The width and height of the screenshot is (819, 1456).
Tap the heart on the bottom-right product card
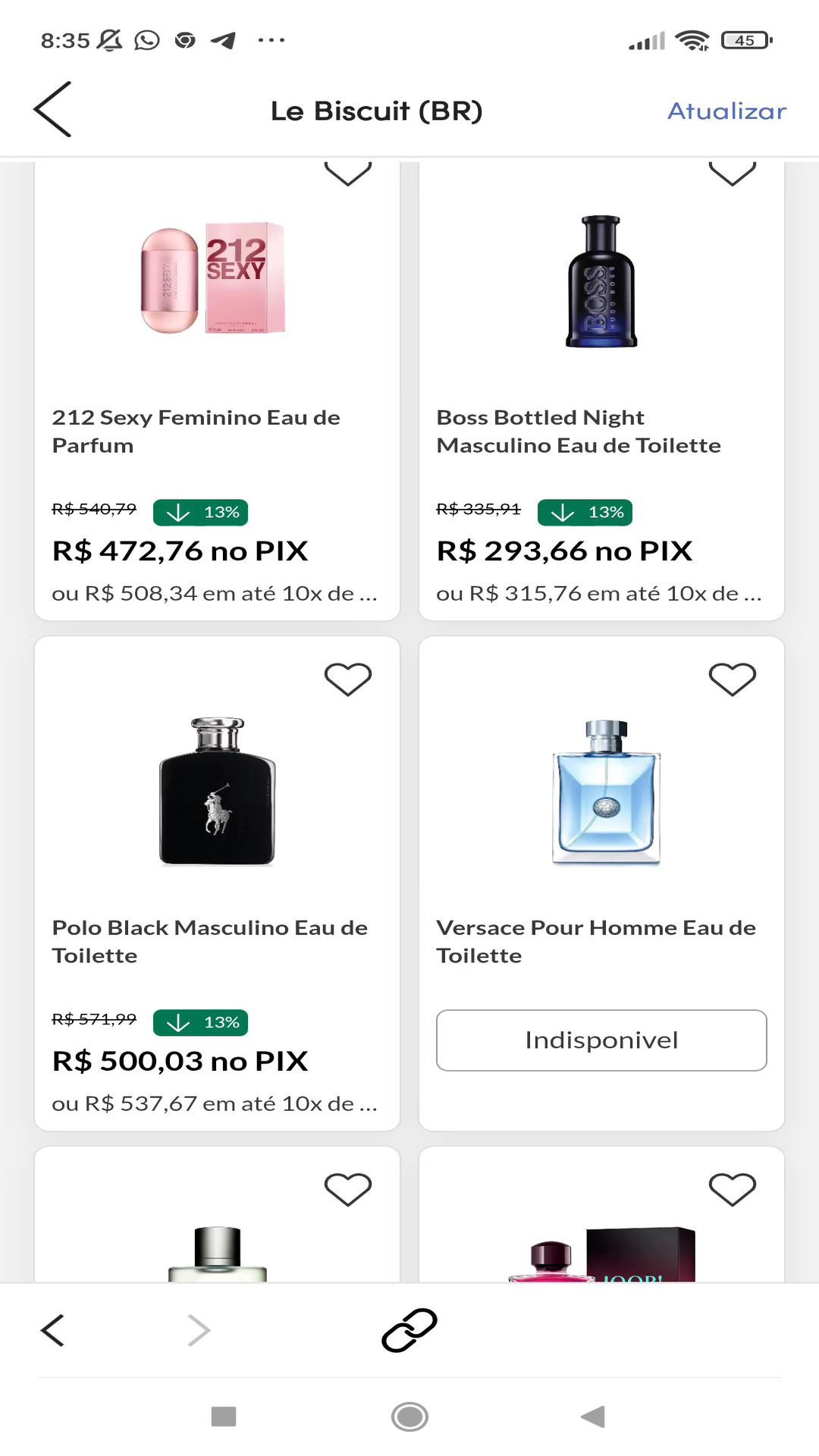pos(733,1190)
